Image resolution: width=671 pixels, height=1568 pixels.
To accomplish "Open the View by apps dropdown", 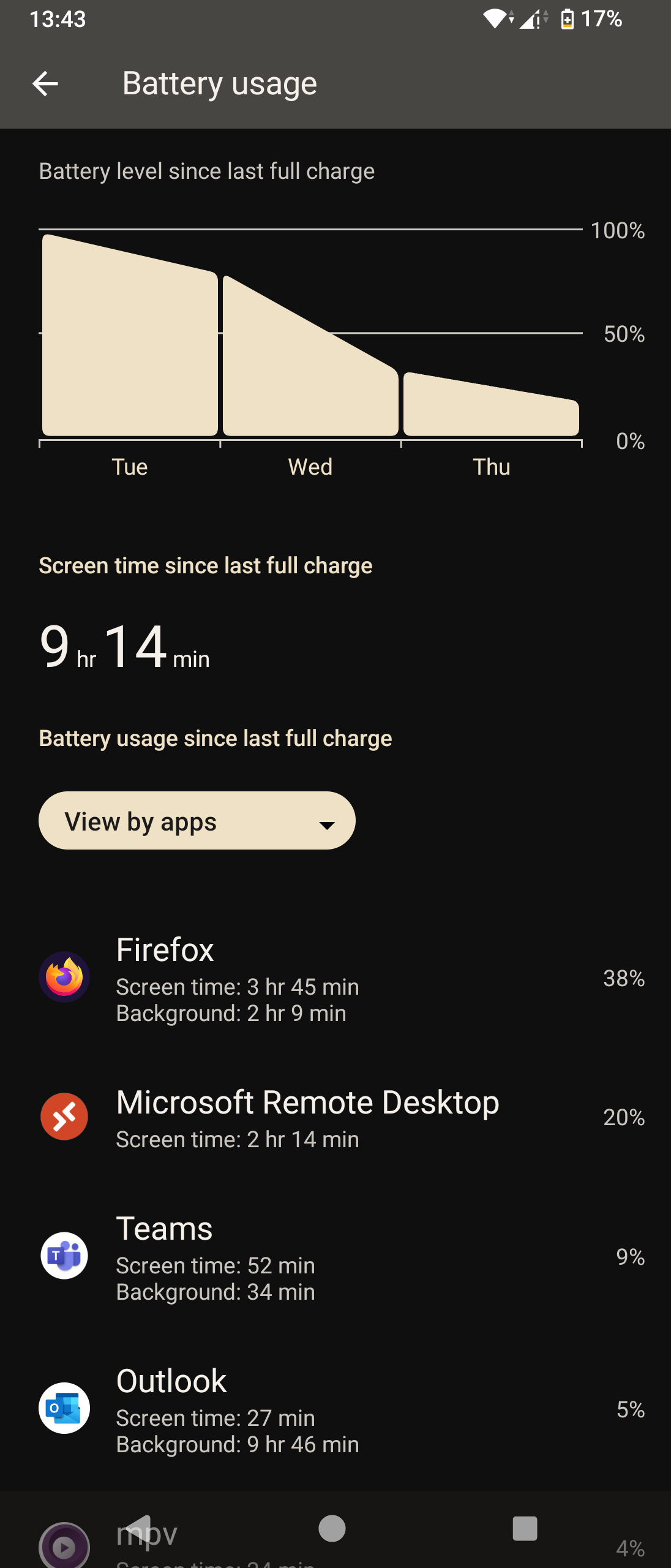I will (x=197, y=821).
